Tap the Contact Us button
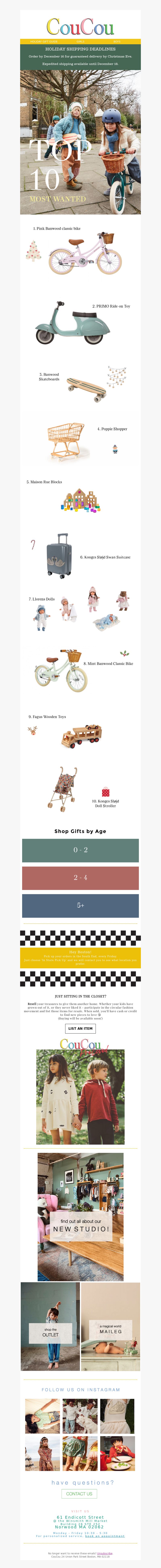This screenshot has height=1568, width=161. coord(79,1493)
